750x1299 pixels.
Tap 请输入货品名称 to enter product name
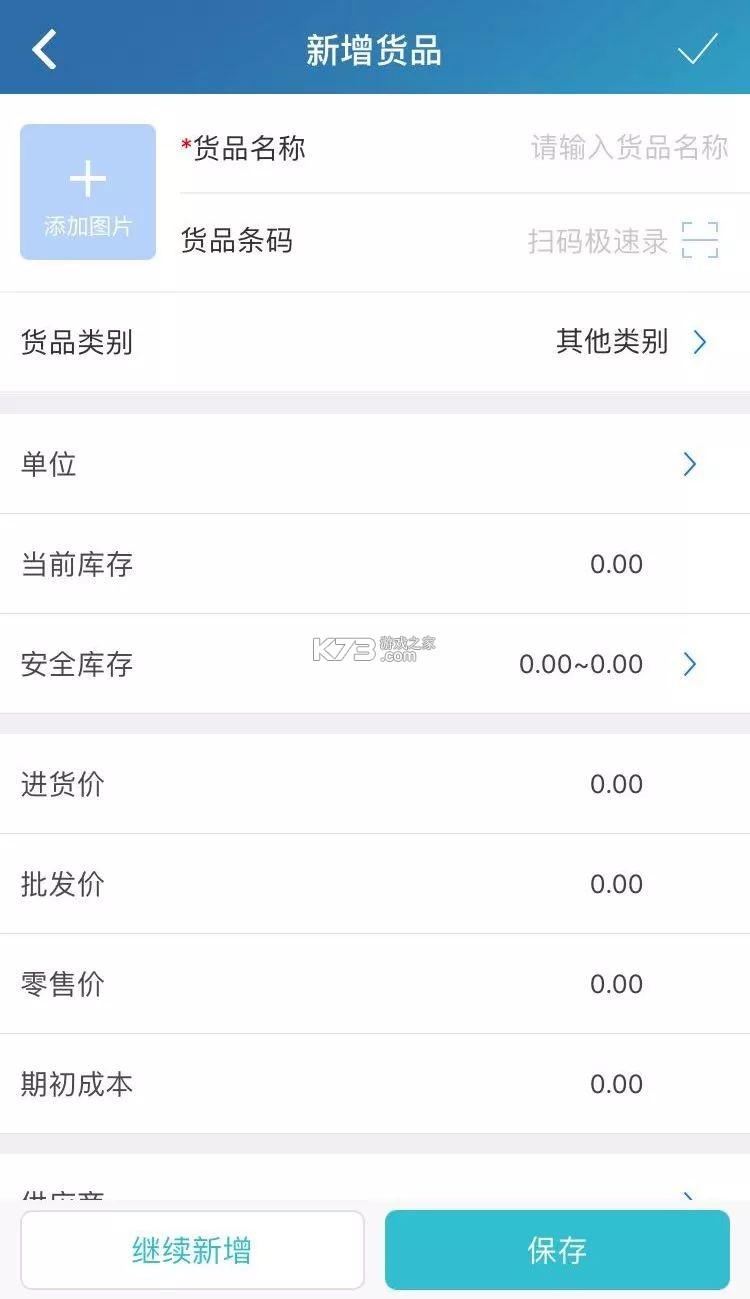click(x=628, y=148)
